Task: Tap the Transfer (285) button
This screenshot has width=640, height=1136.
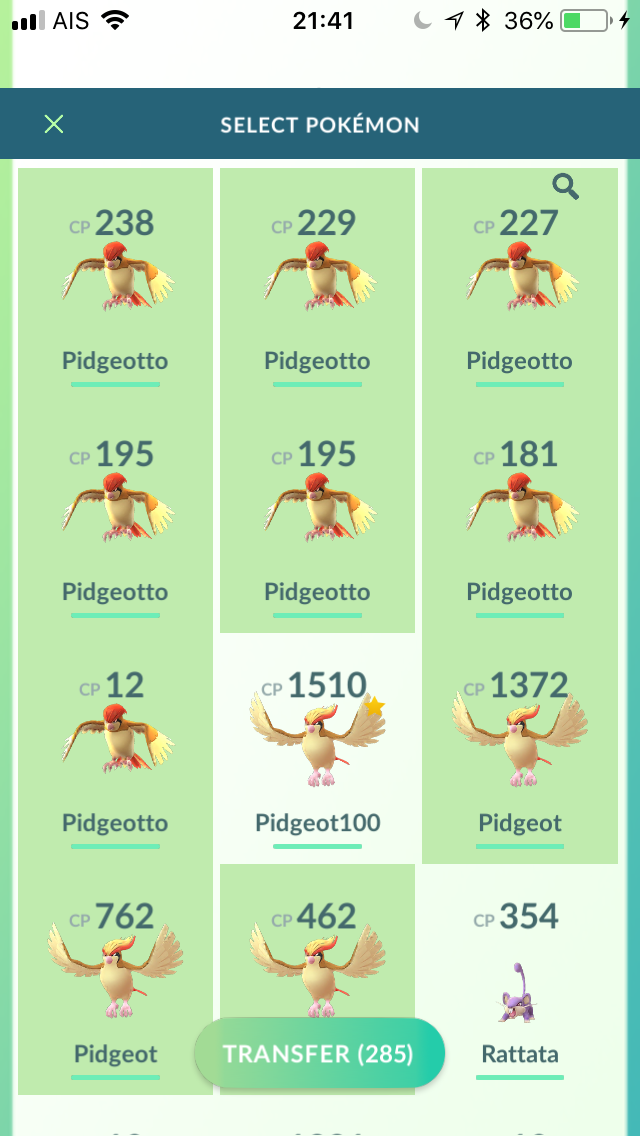Action: coord(320,1053)
